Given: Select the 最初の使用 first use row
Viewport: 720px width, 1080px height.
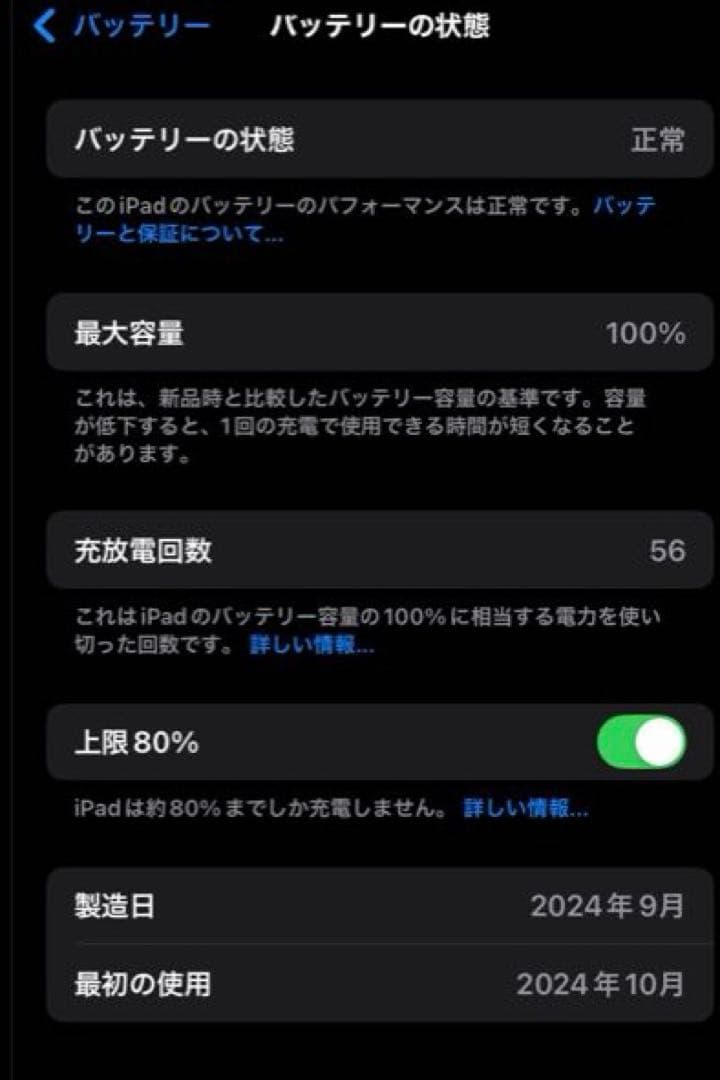Looking at the screenshot, I should pos(360,984).
